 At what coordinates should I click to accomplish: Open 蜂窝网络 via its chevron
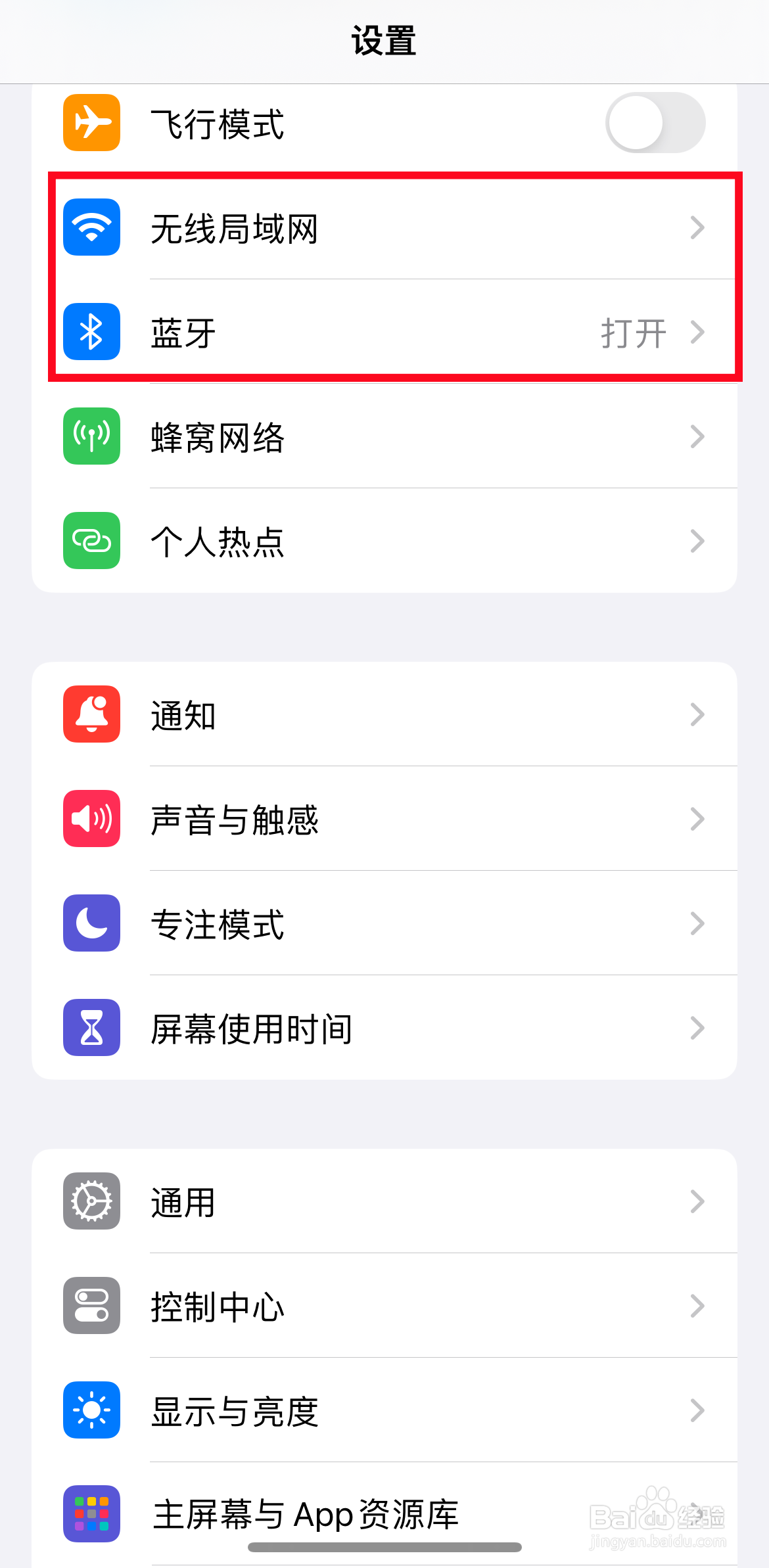pyautogui.click(x=698, y=436)
